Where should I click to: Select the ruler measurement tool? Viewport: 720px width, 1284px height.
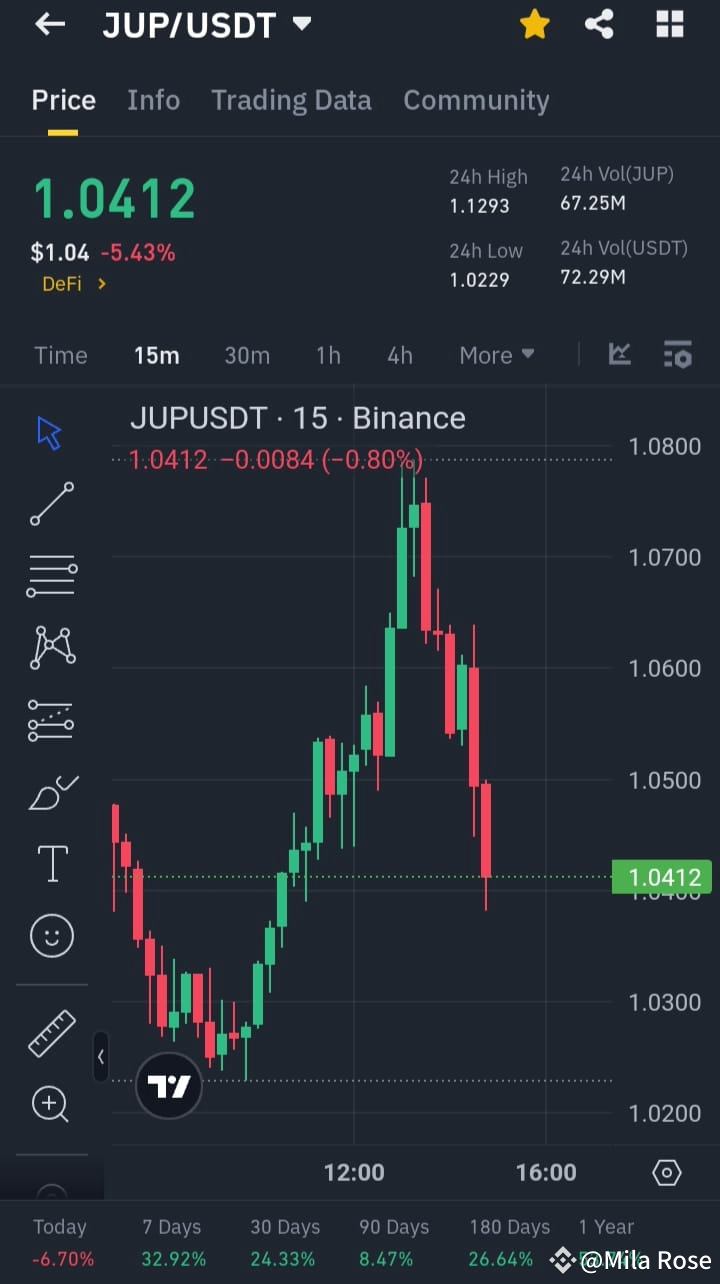pos(51,1032)
